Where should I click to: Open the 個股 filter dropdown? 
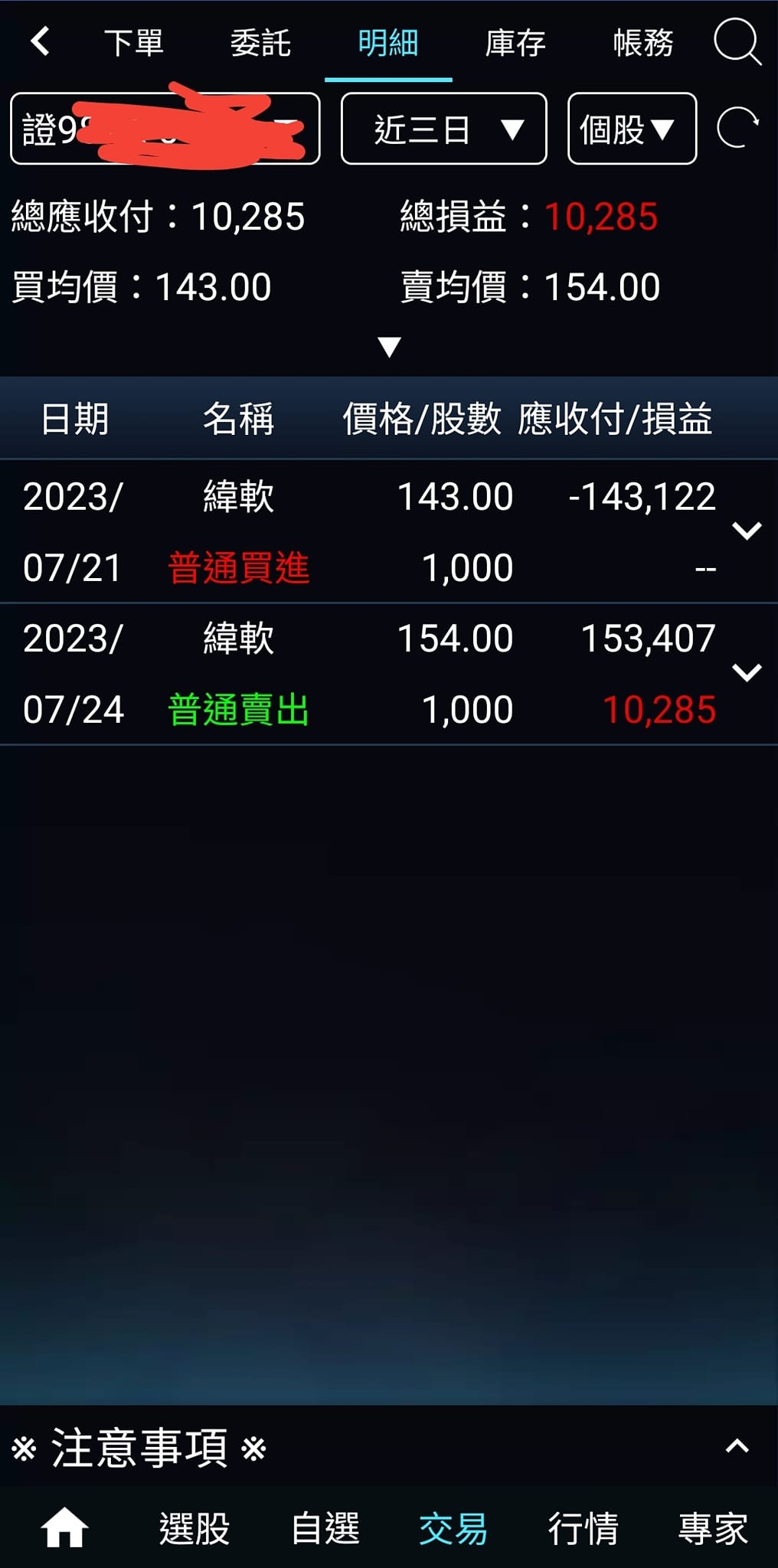(x=632, y=129)
